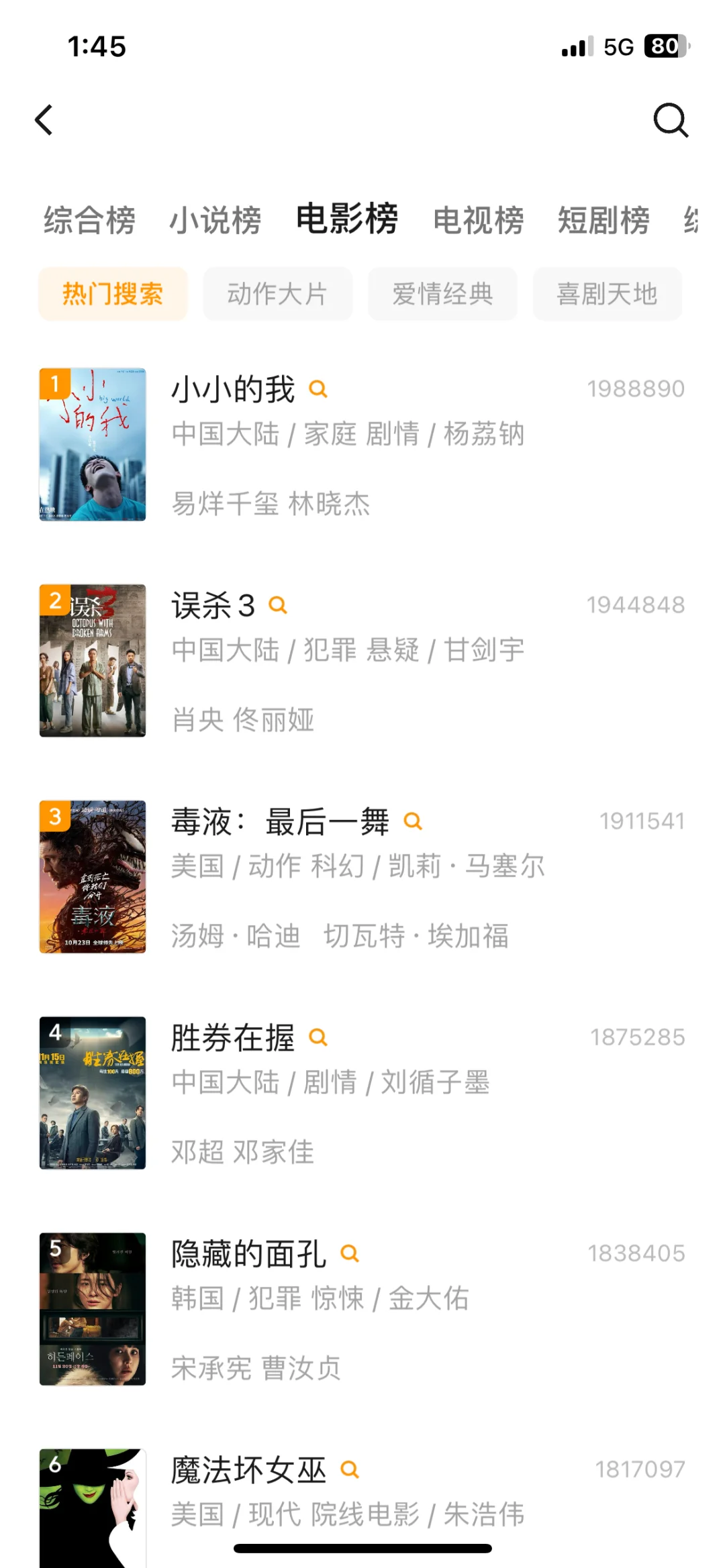Choose the 喜剧天地 chip

click(607, 294)
